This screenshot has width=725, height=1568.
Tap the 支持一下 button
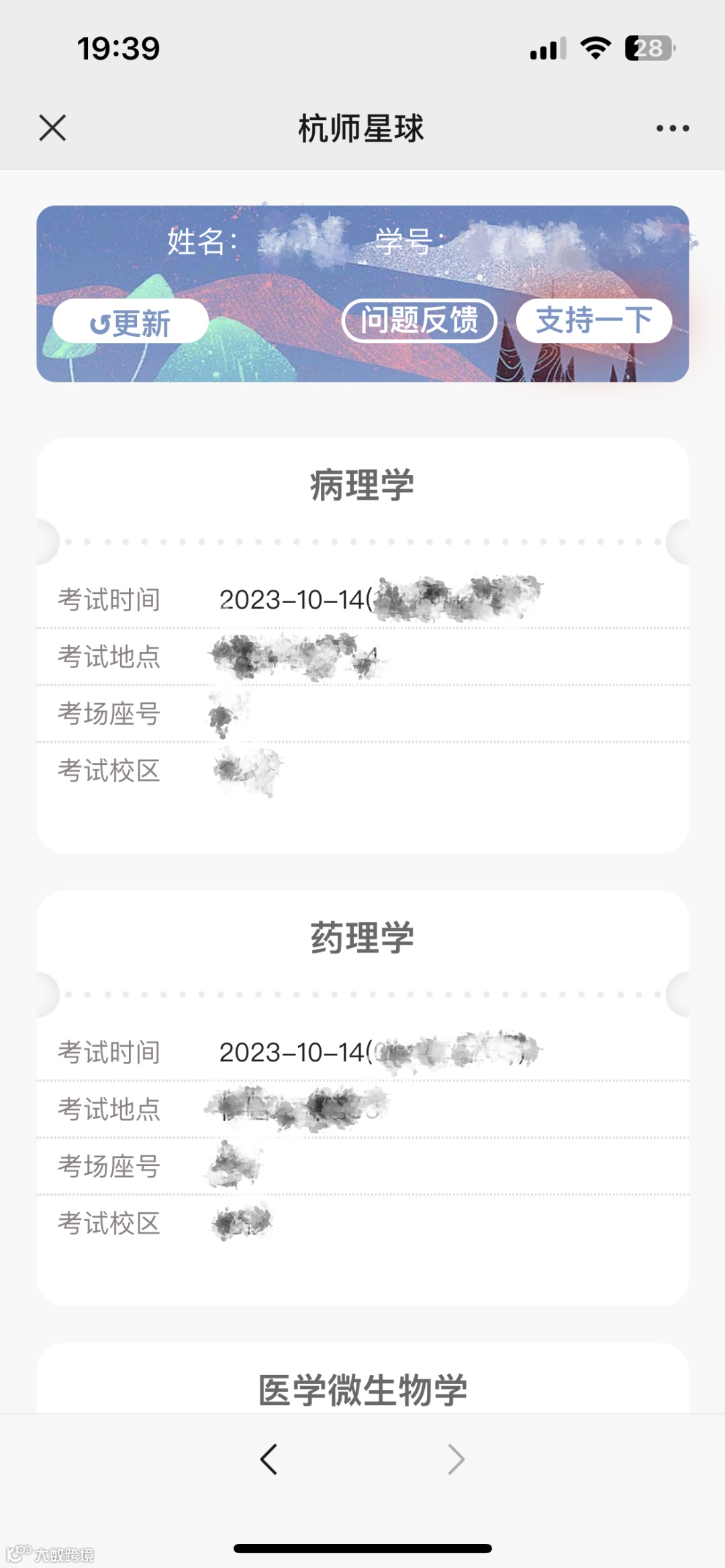593,321
